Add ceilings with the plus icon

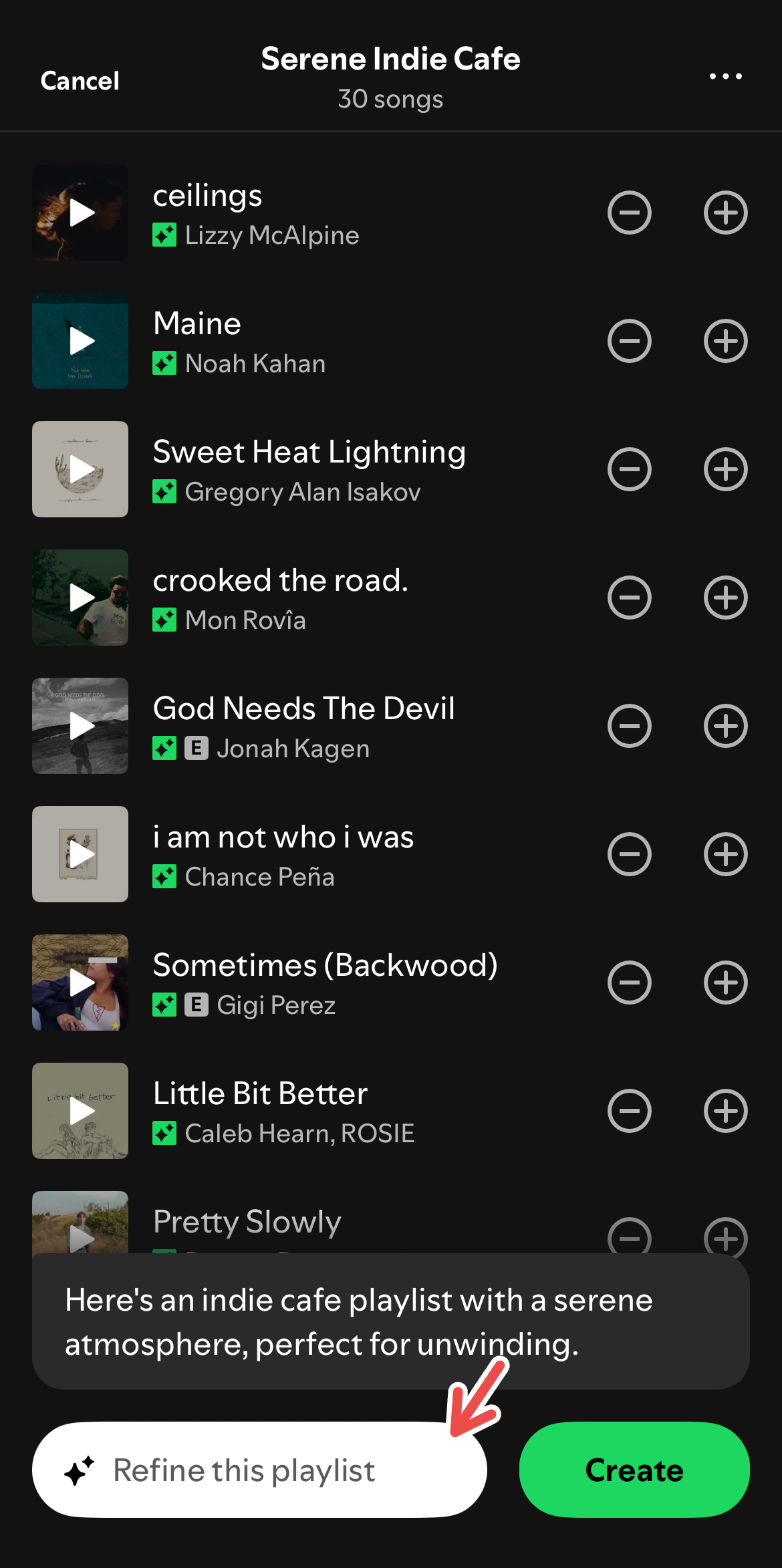coord(725,213)
